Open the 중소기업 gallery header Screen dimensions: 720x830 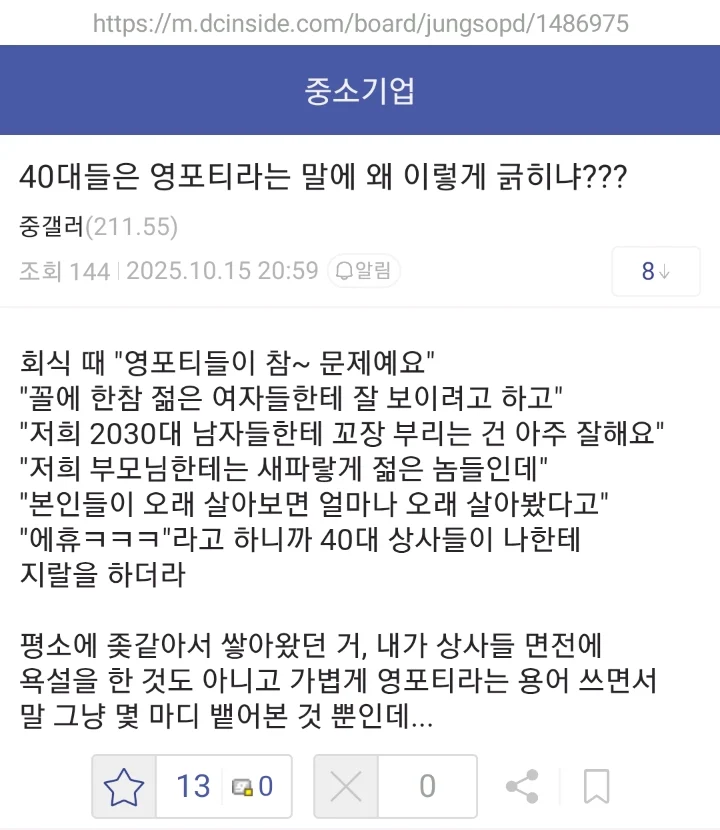pos(360,91)
